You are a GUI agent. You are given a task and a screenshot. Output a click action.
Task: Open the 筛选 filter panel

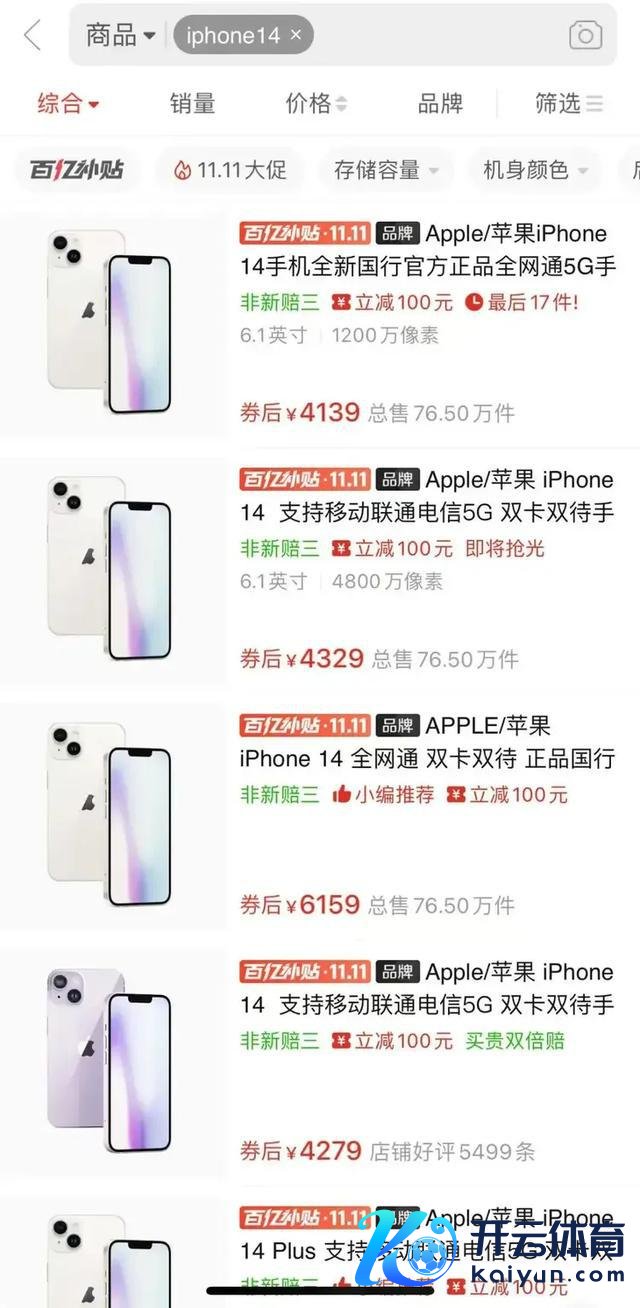(x=568, y=103)
